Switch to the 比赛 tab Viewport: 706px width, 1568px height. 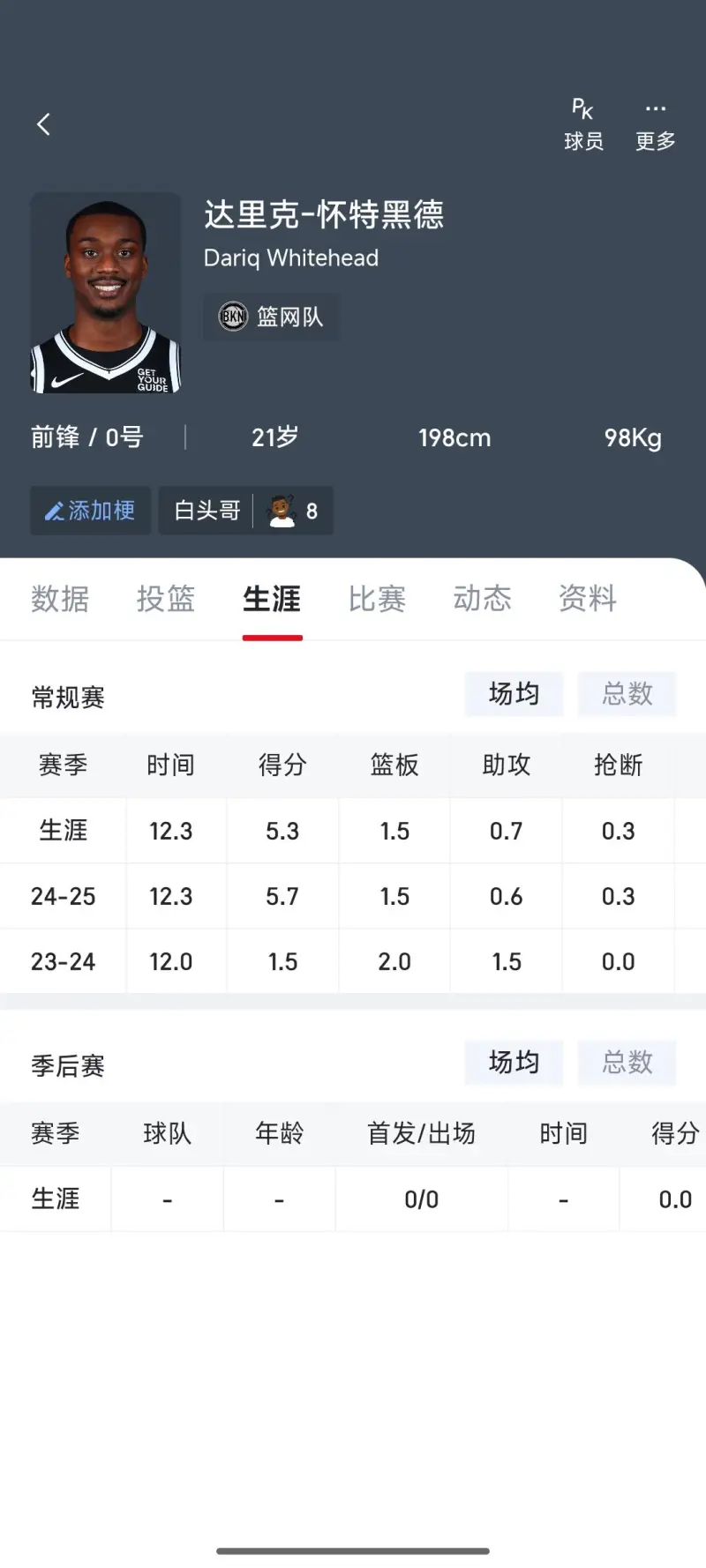(x=377, y=599)
